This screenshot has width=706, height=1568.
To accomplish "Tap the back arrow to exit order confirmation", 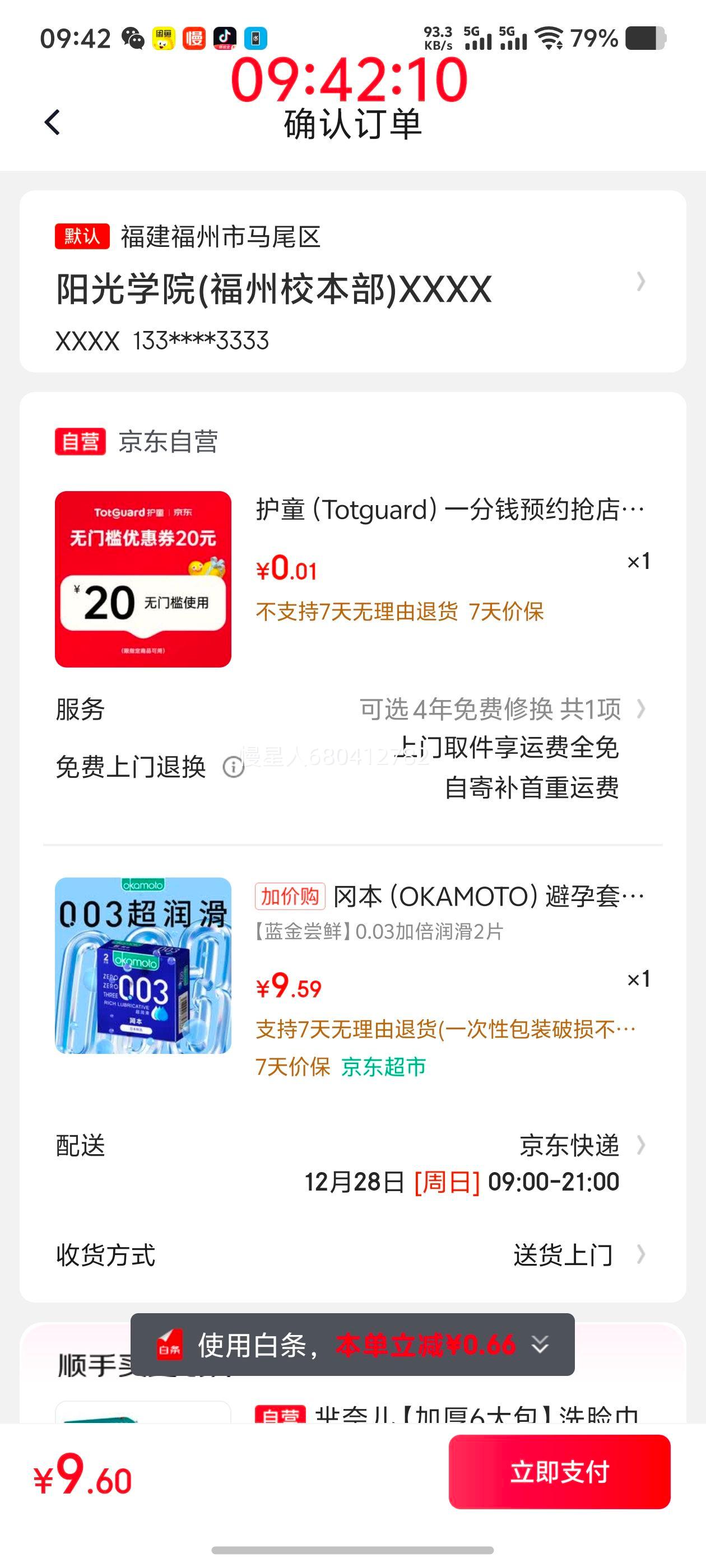I will click(54, 124).
